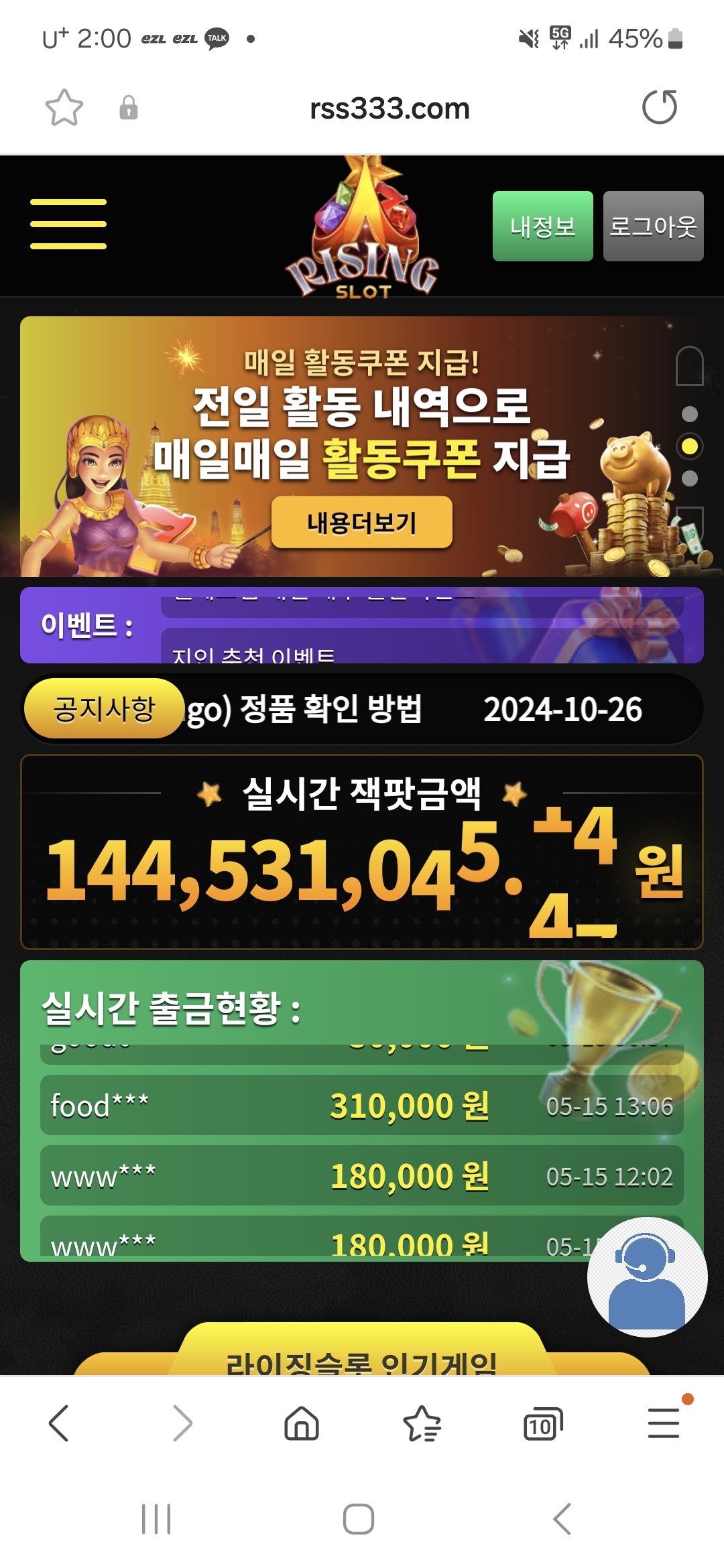
Task: Open the 공지사항 notice section
Action: (104, 709)
